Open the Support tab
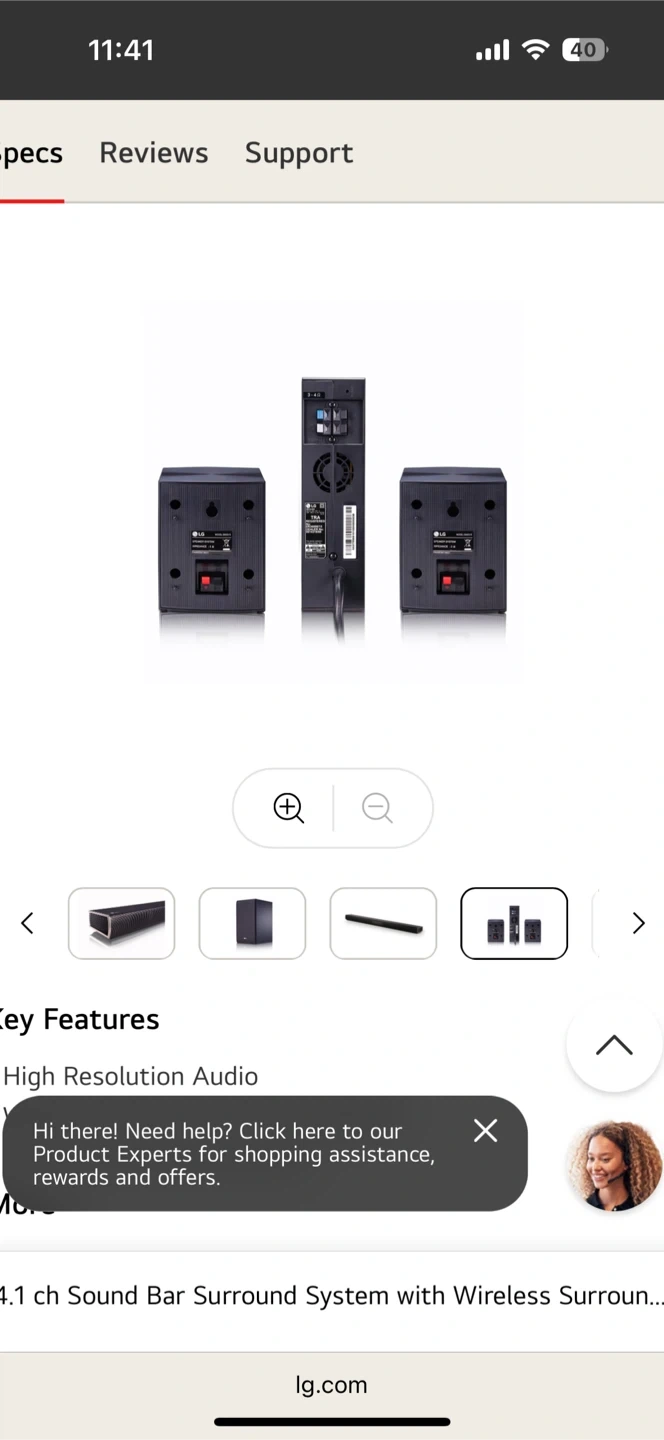The image size is (664, 1440). tap(299, 153)
